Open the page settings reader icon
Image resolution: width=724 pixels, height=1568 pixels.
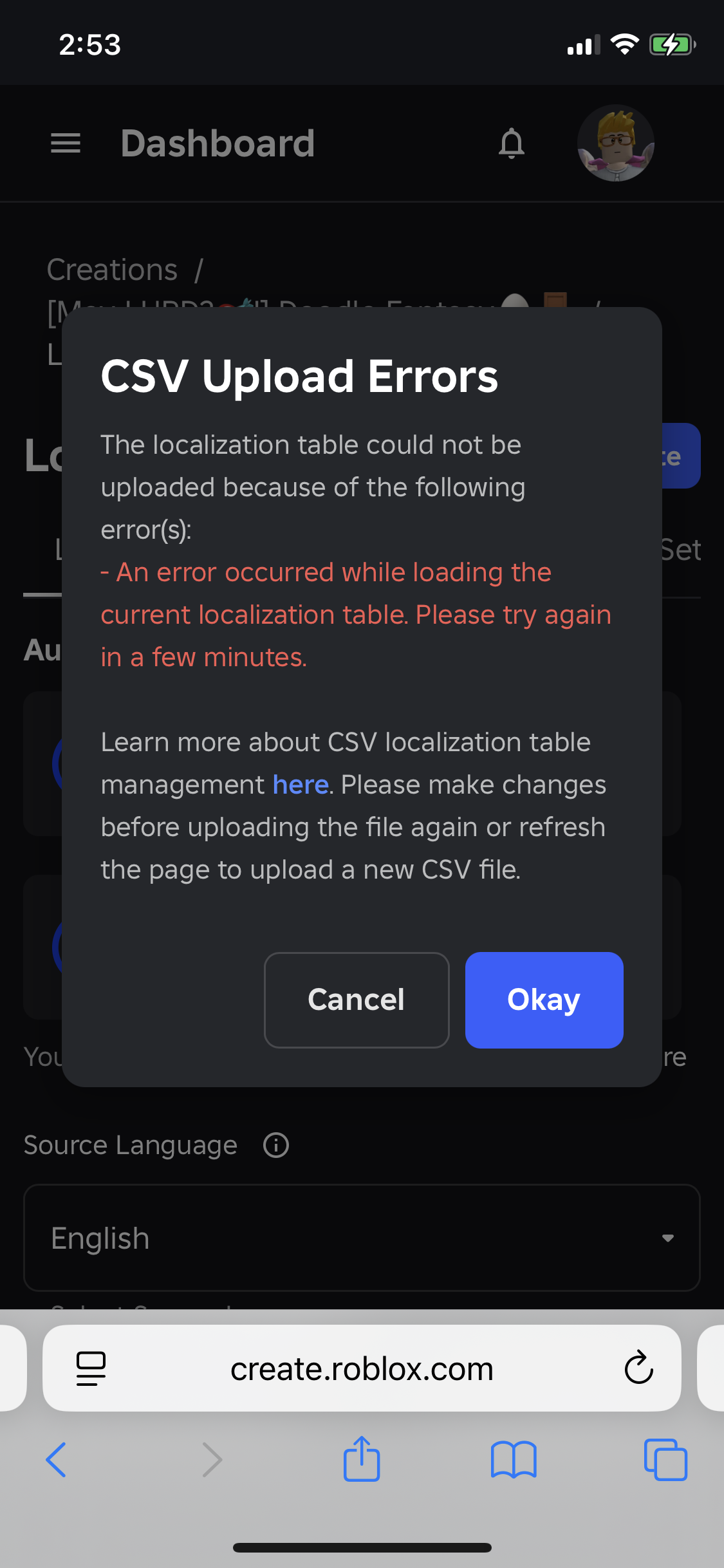click(x=91, y=1368)
